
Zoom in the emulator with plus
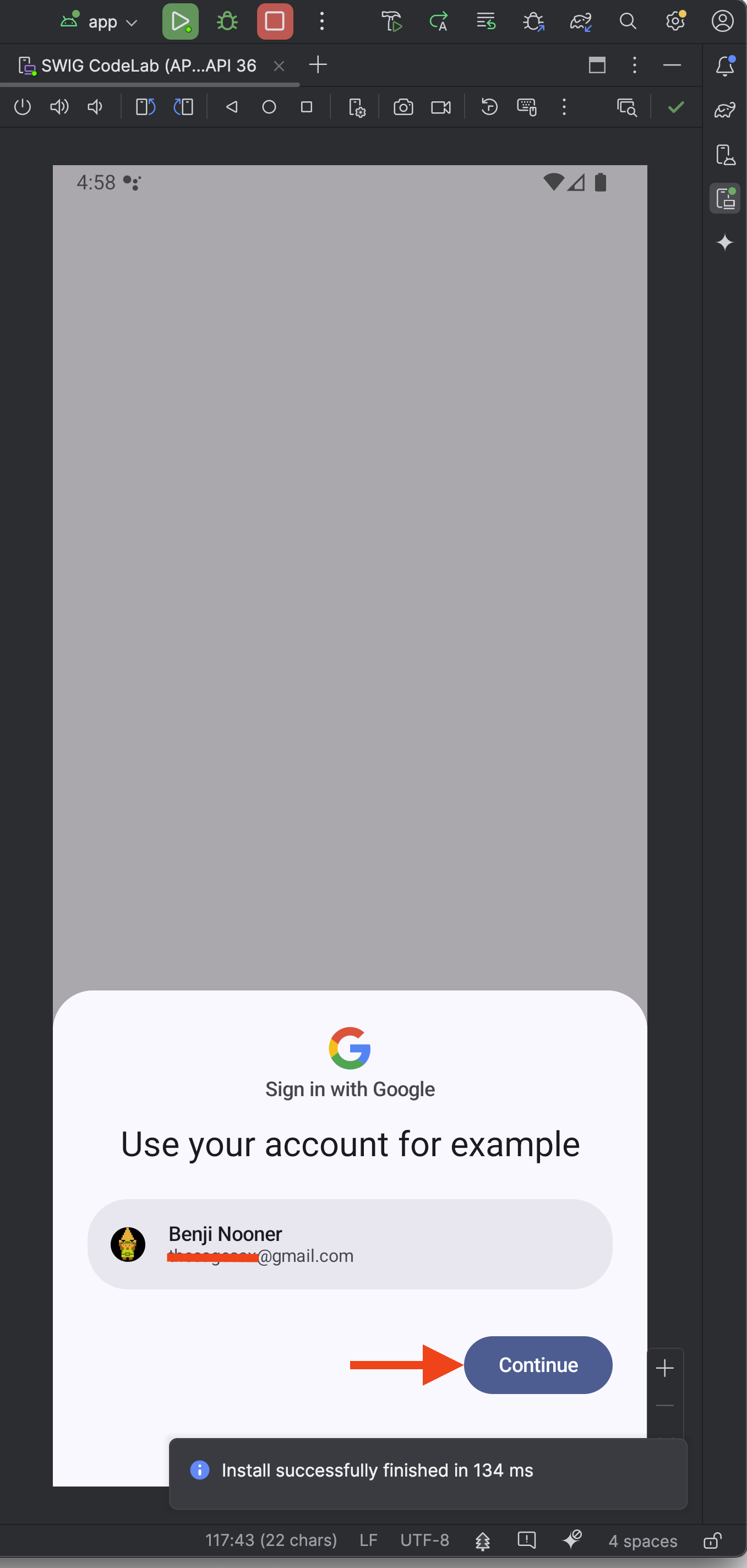[665, 1368]
